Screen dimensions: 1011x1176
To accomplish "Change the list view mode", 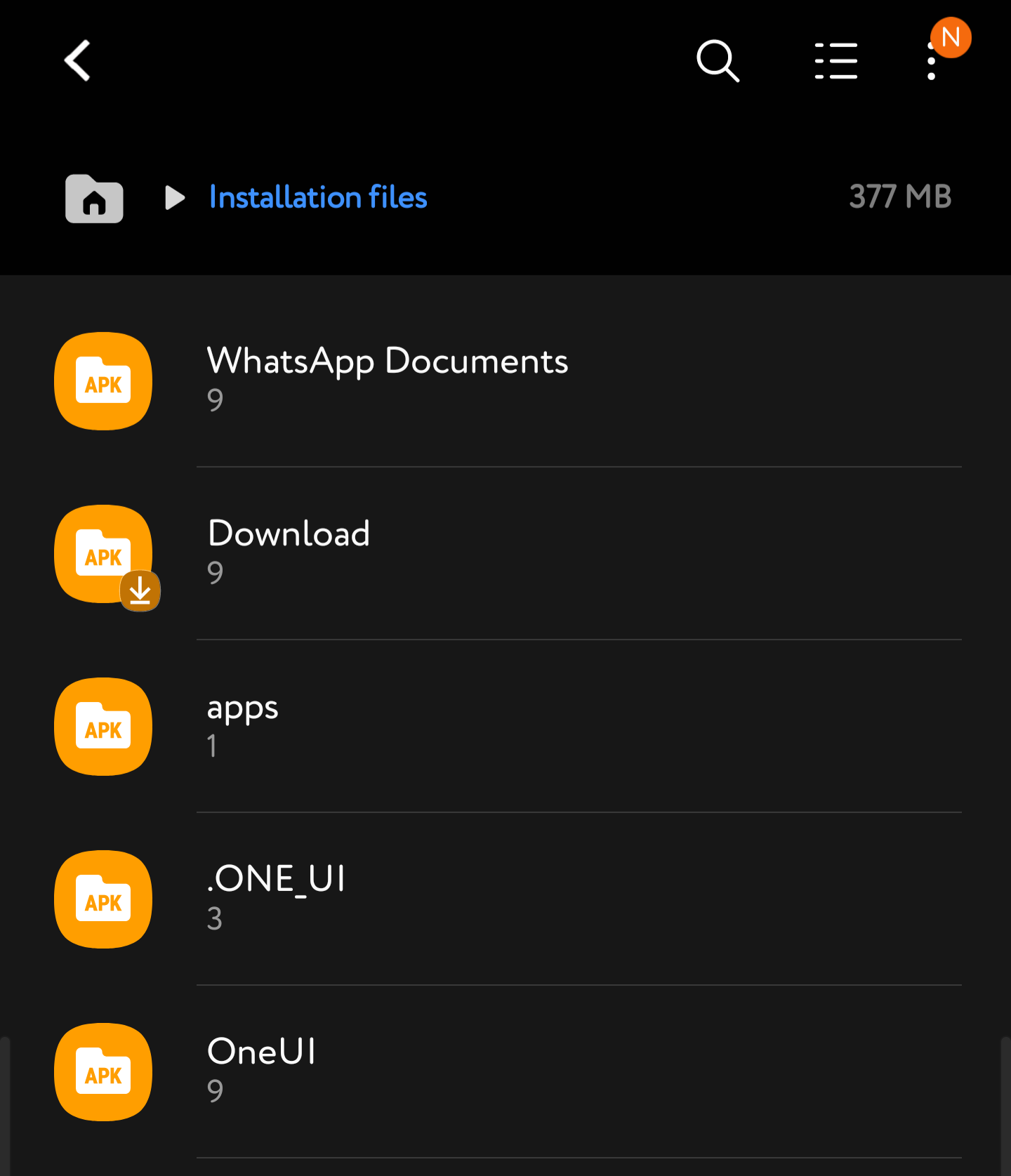I will click(835, 61).
